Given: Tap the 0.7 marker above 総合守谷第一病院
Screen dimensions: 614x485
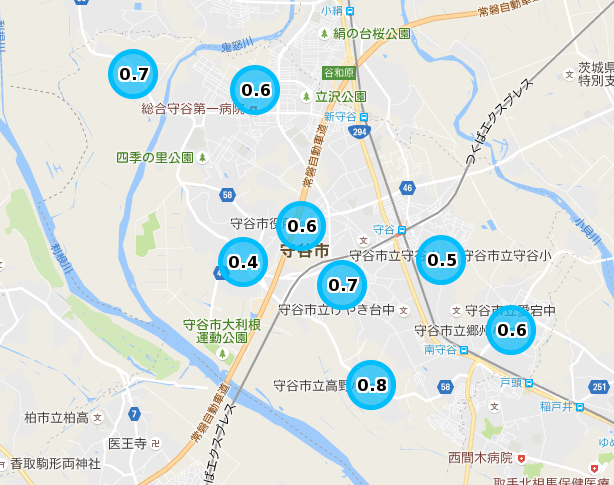Looking at the screenshot, I should tap(133, 74).
